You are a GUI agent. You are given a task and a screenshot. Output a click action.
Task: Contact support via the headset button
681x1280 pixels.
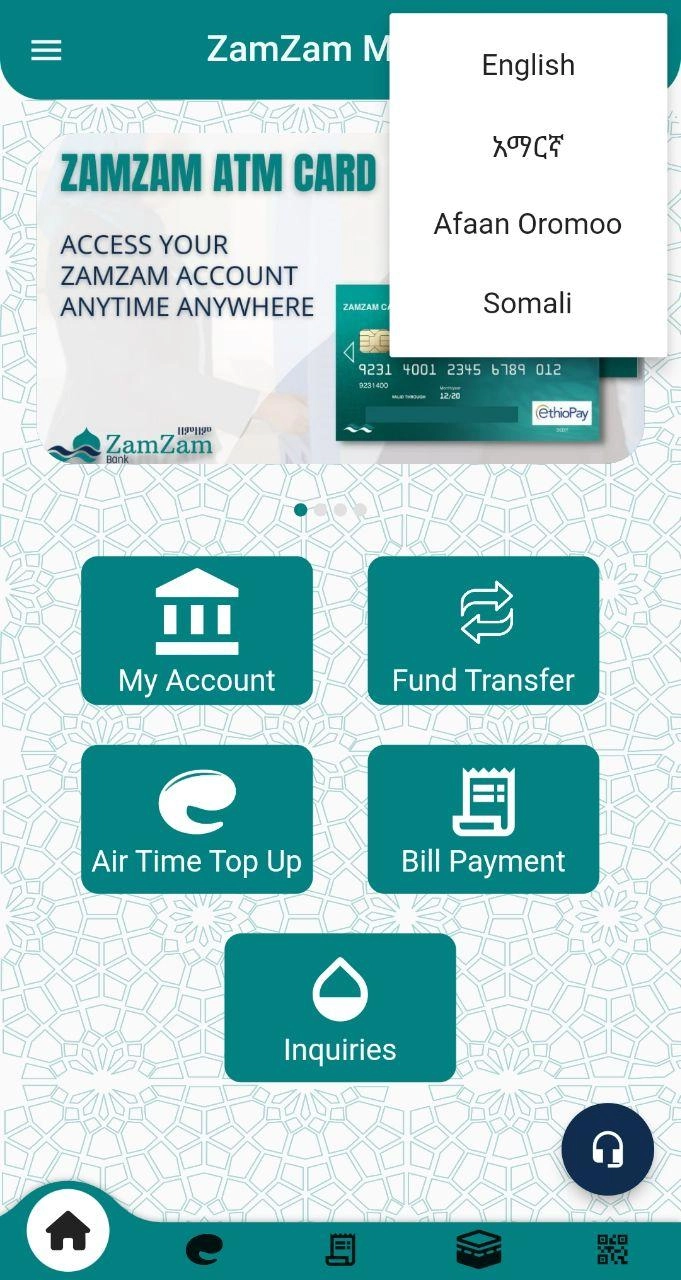(607, 1150)
